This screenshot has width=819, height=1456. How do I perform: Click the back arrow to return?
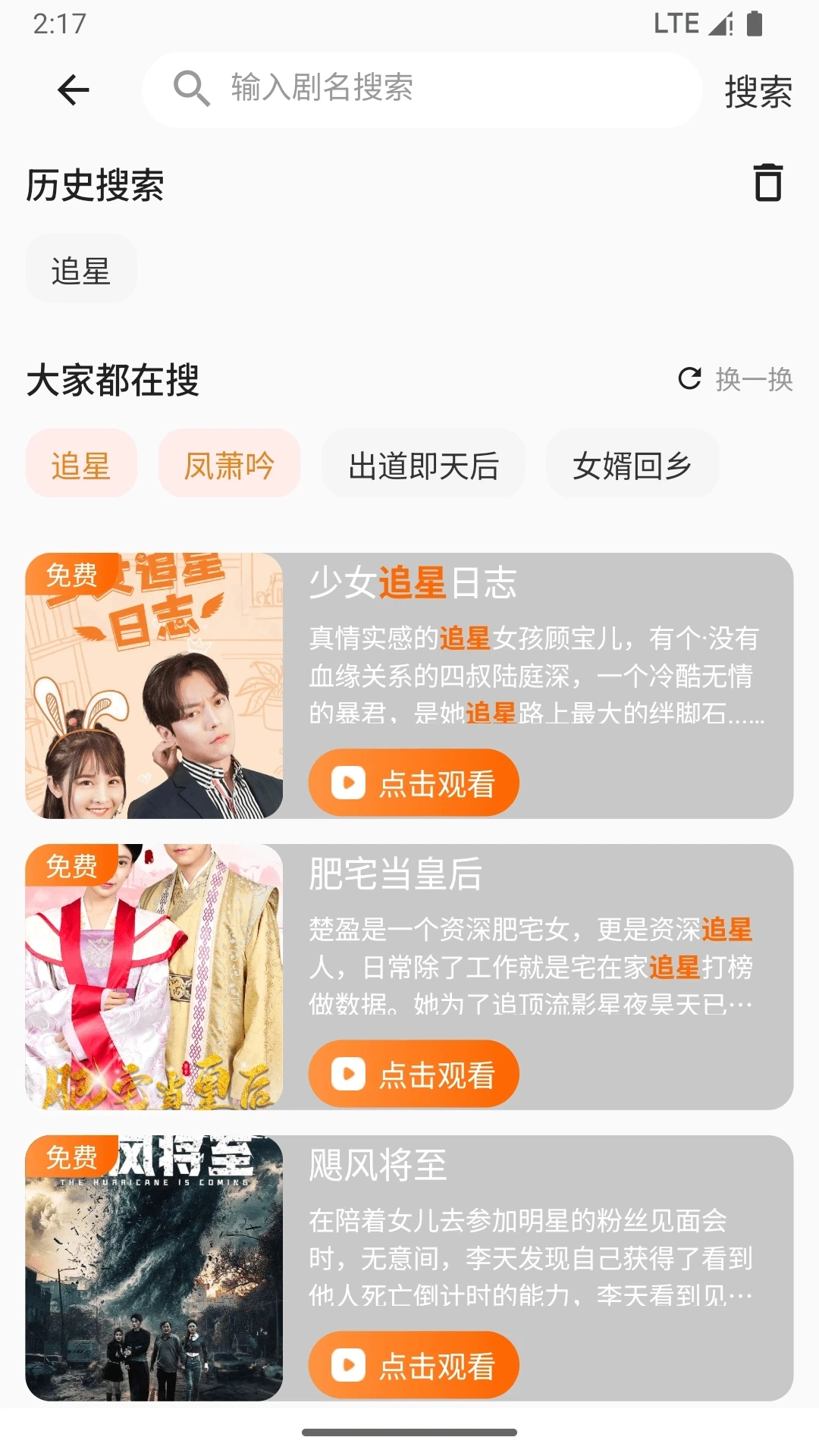(x=72, y=89)
